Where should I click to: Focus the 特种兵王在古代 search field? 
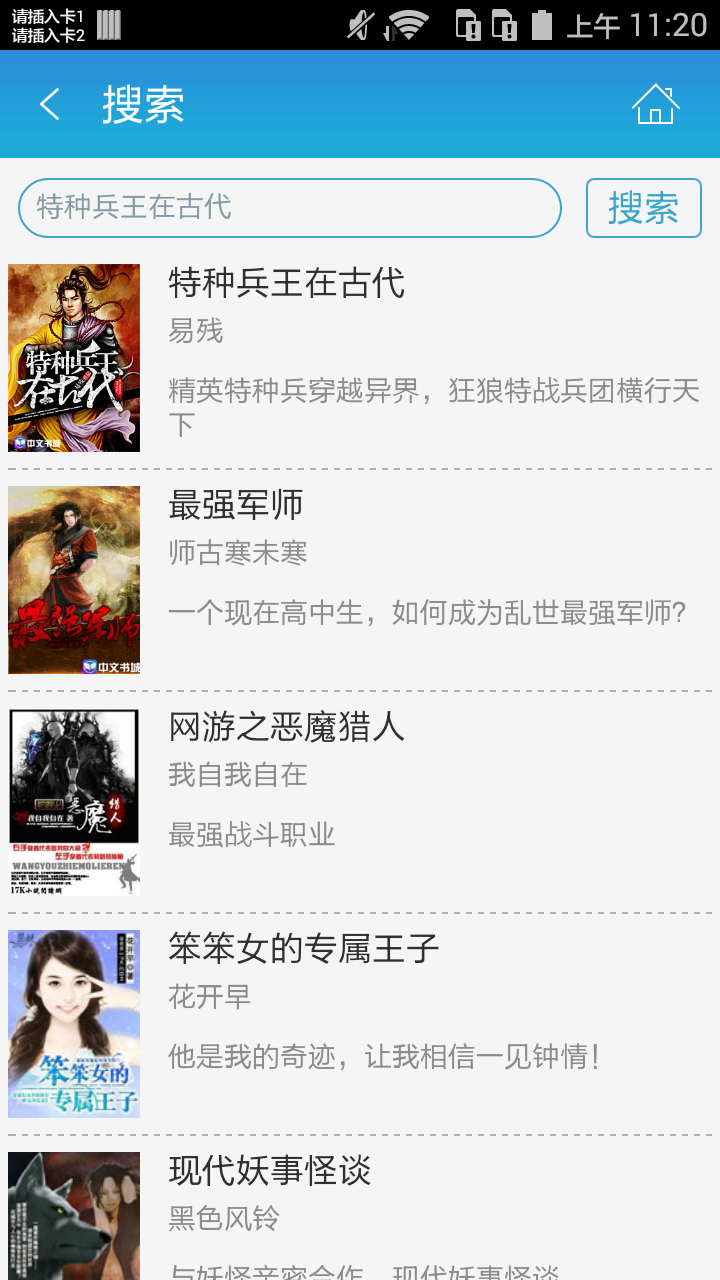(x=289, y=208)
